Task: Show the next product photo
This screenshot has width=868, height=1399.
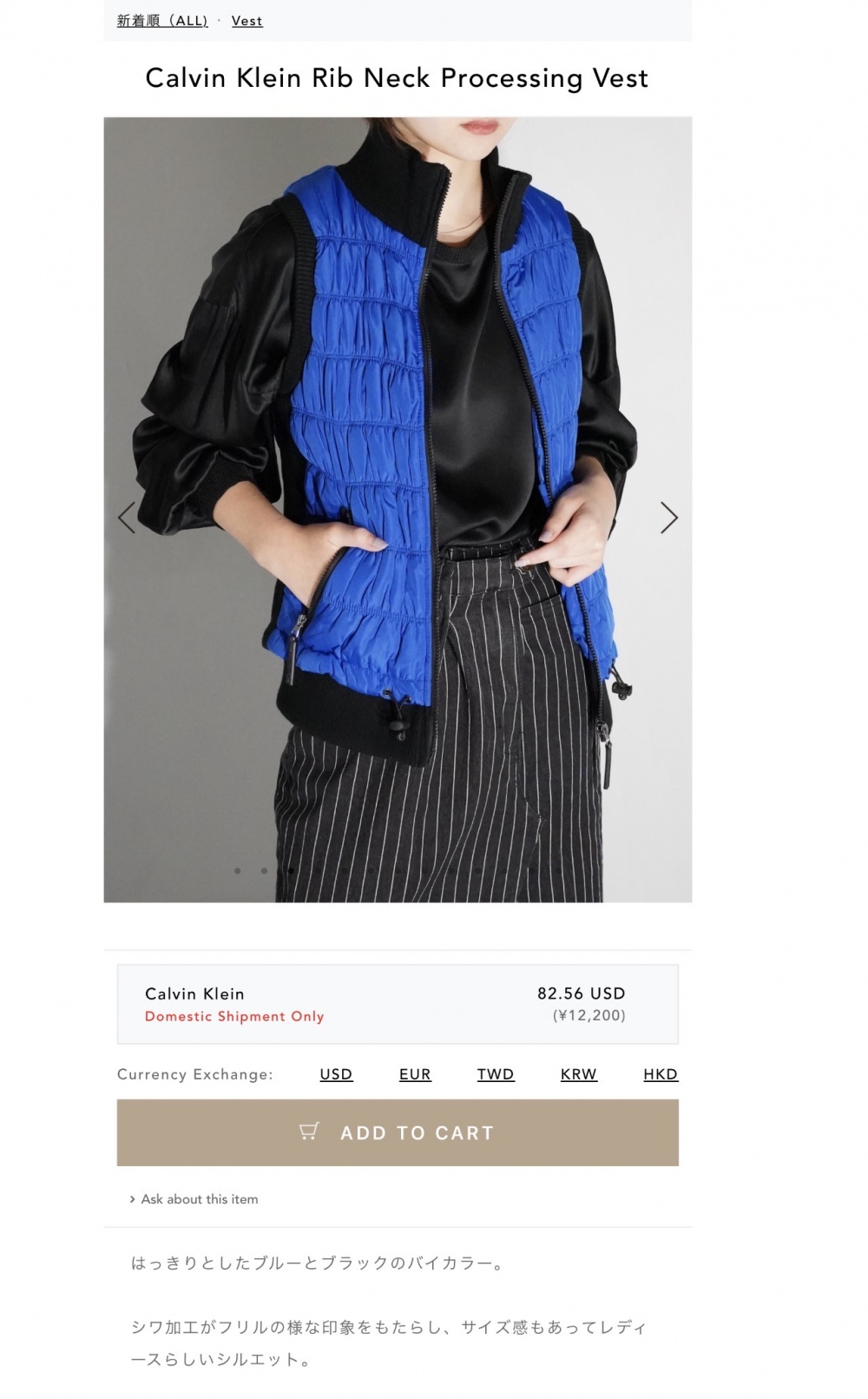Action: (x=668, y=518)
